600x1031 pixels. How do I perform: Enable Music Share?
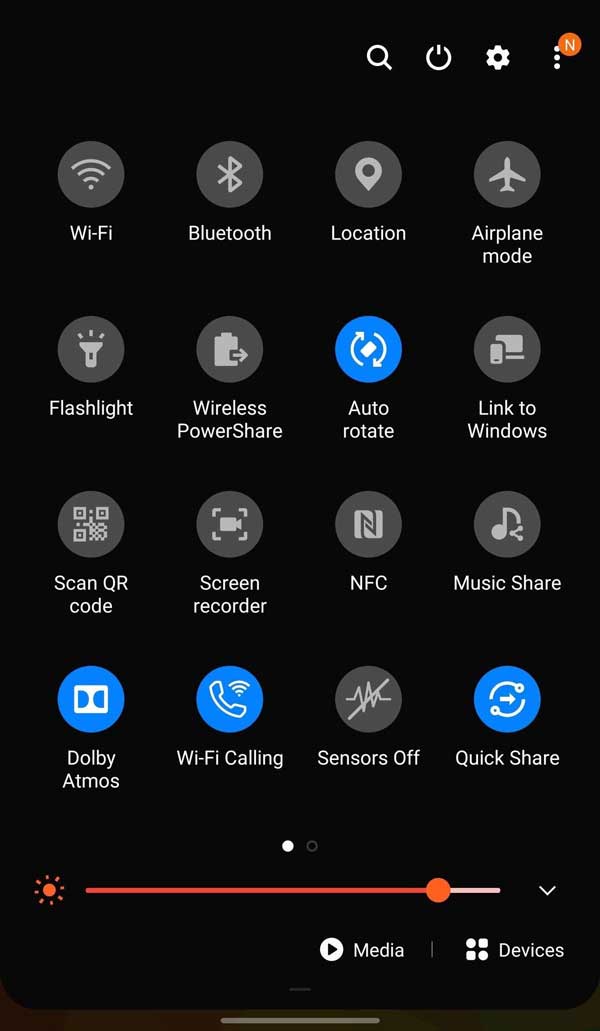coord(507,525)
